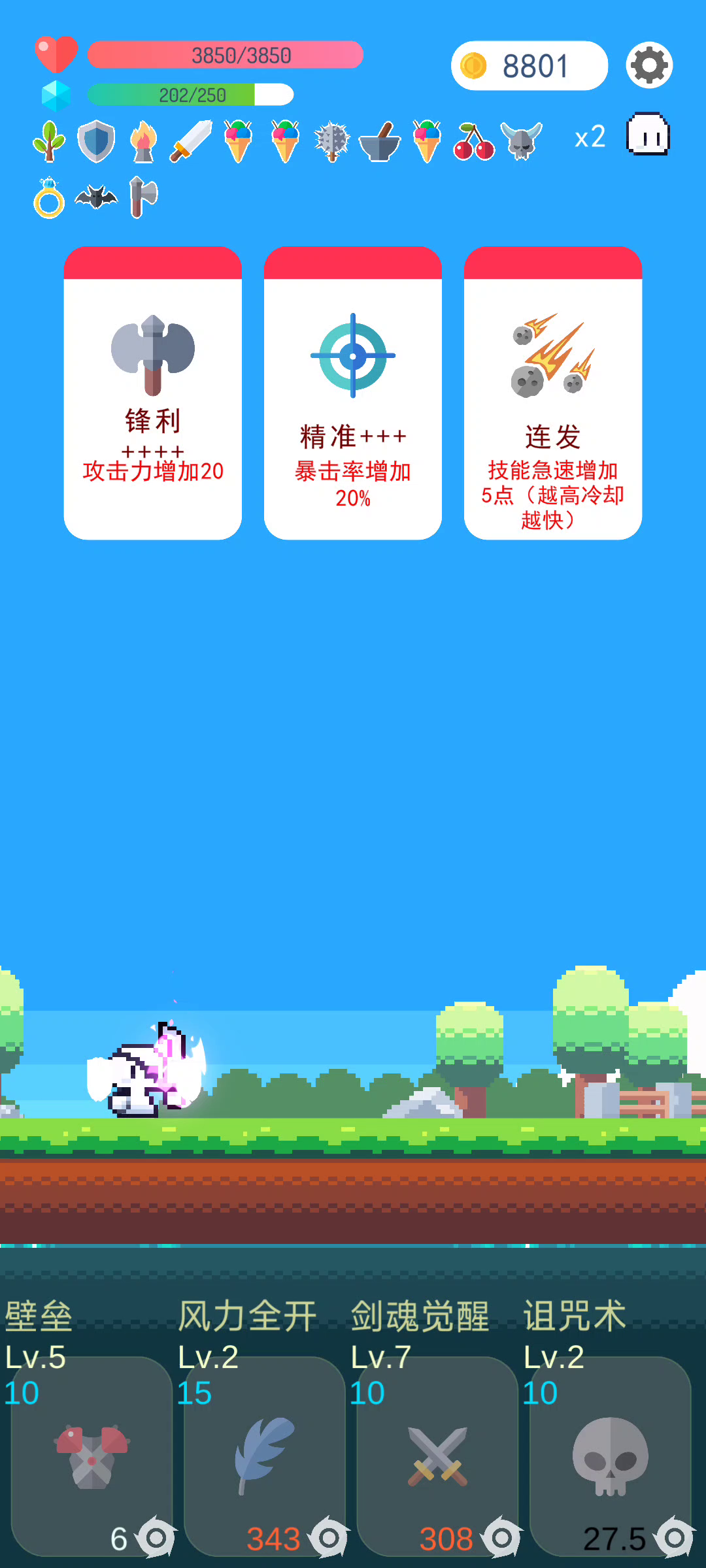Screen dimensions: 706x1568
Task: Toggle the x2 speed multiplier
Action: 590,137
